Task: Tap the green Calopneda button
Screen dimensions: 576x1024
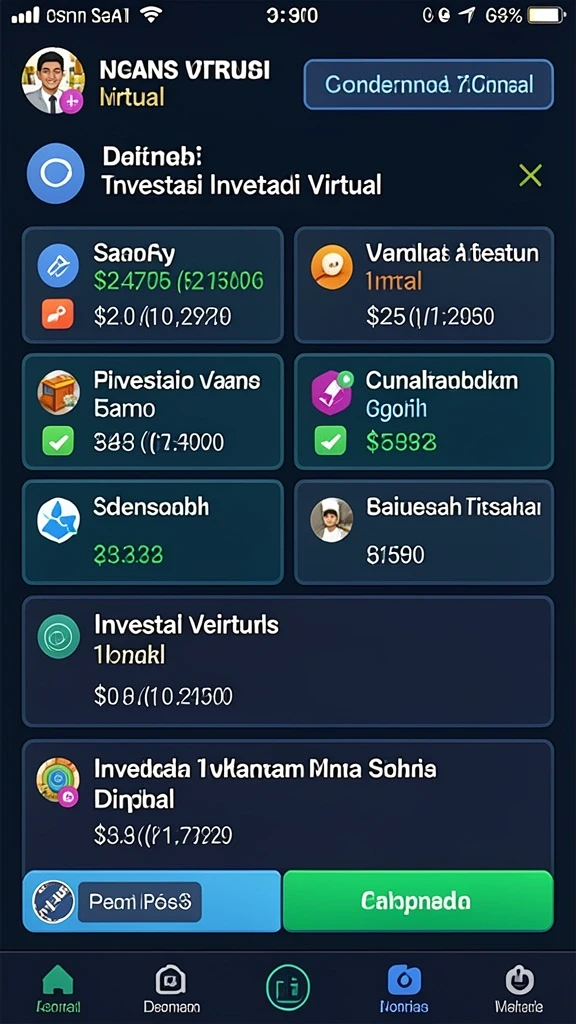Action: coord(418,901)
